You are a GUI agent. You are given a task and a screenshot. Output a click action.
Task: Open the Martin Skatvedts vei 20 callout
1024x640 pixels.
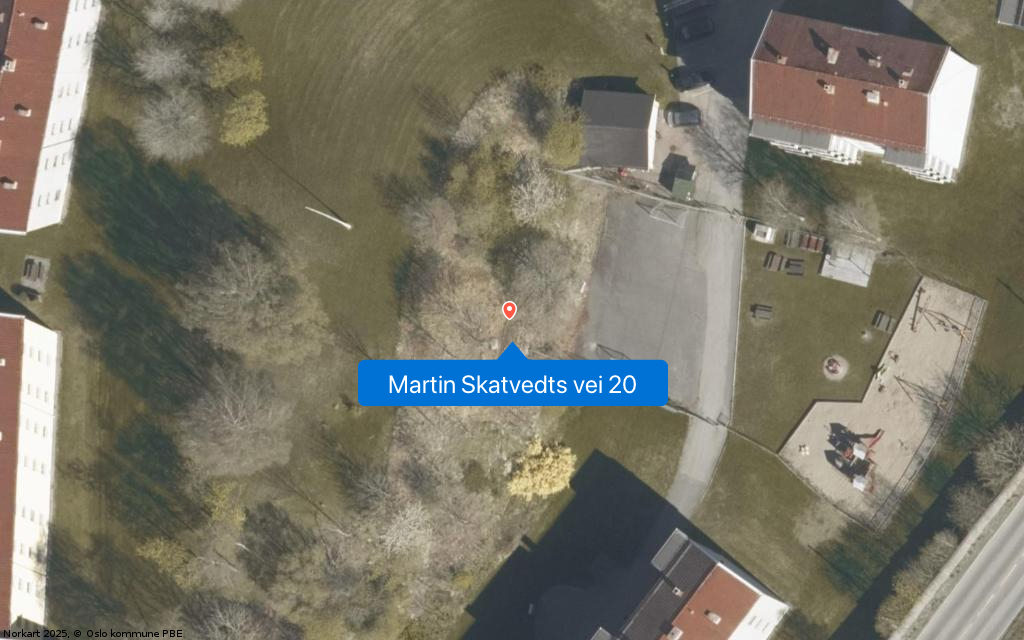tap(512, 384)
